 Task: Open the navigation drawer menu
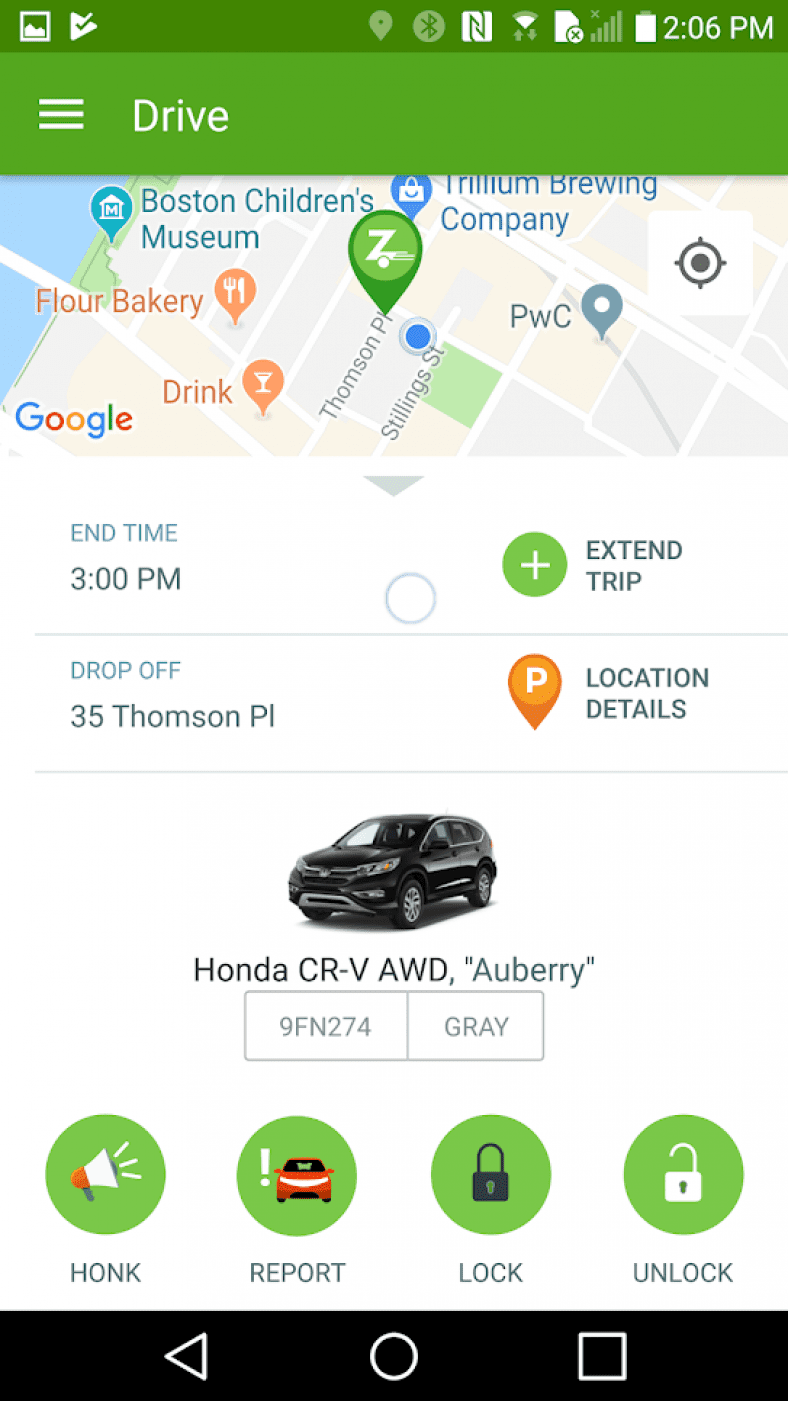61,113
